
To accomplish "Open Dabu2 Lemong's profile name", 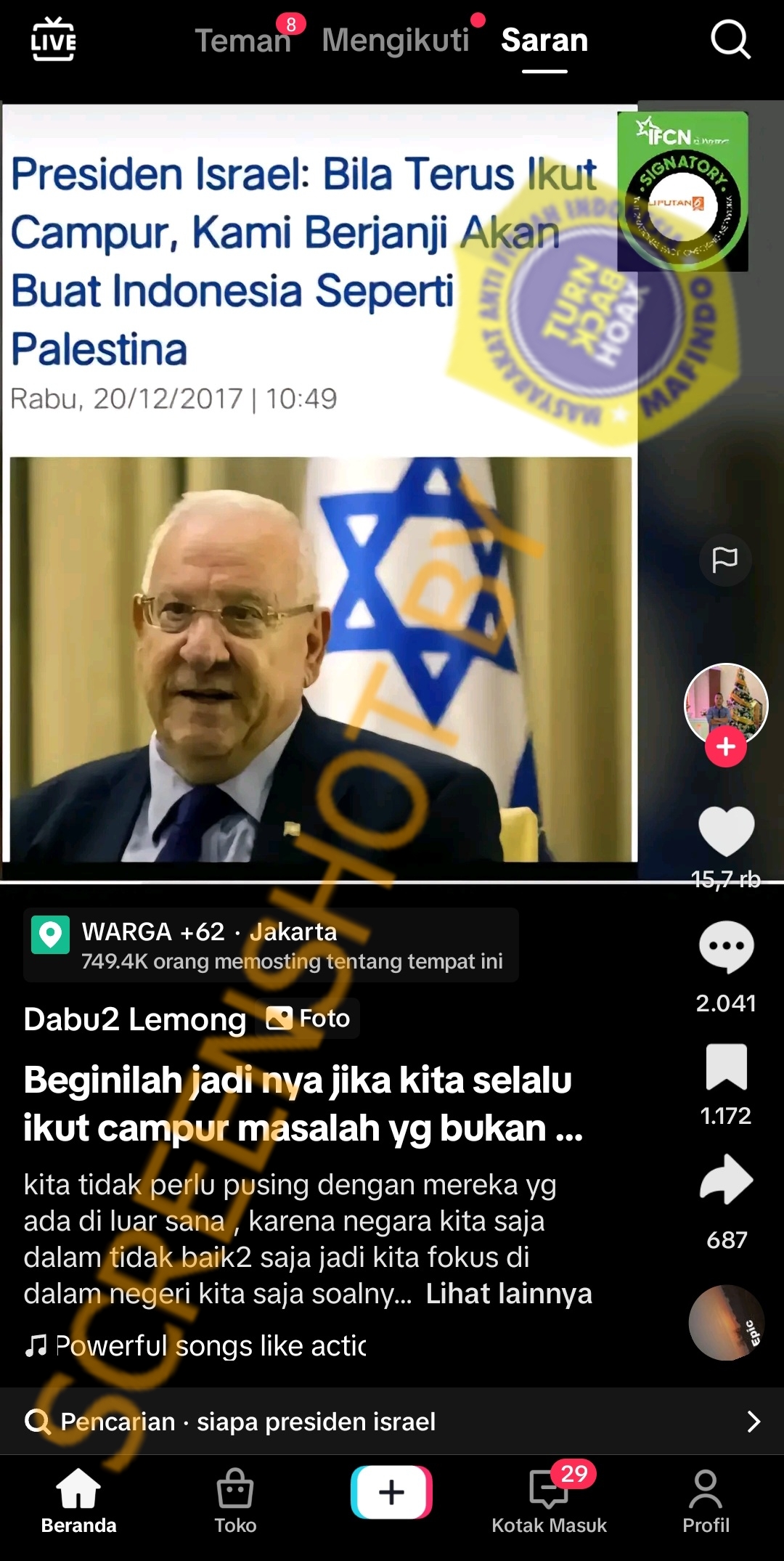I will tap(135, 1019).
